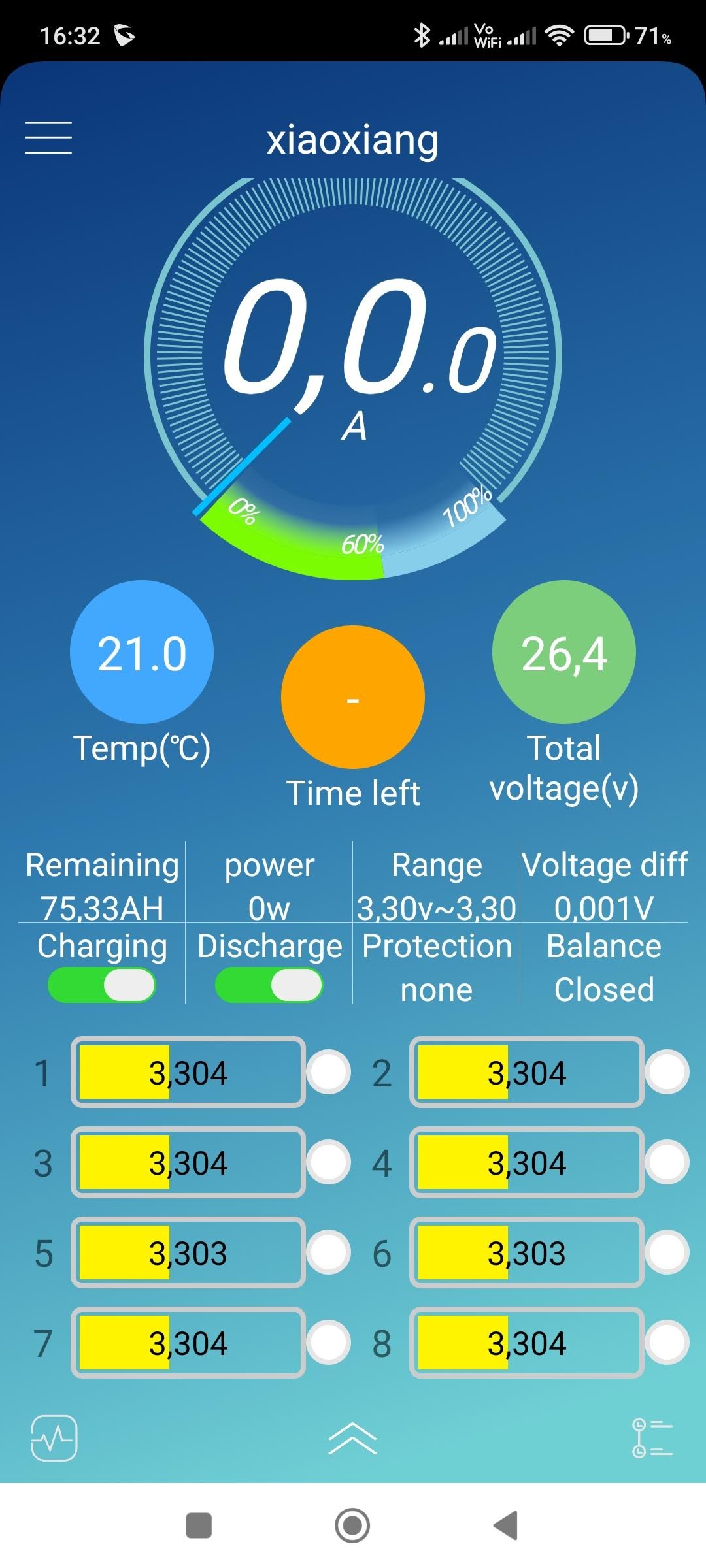Image resolution: width=706 pixels, height=1568 pixels.
Task: Open the waveform chart icon
Action: pyautogui.click(x=54, y=1438)
